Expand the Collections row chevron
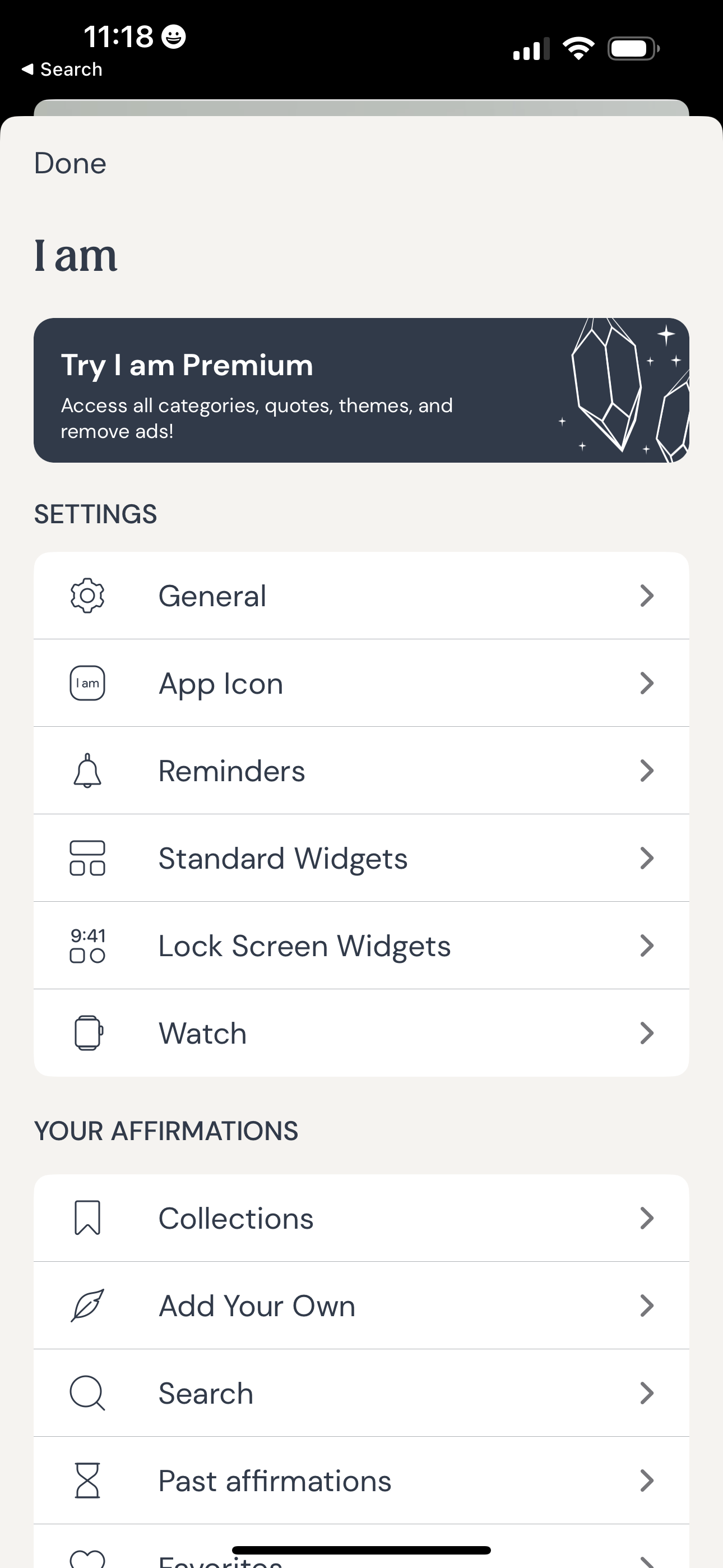 pos(647,1217)
